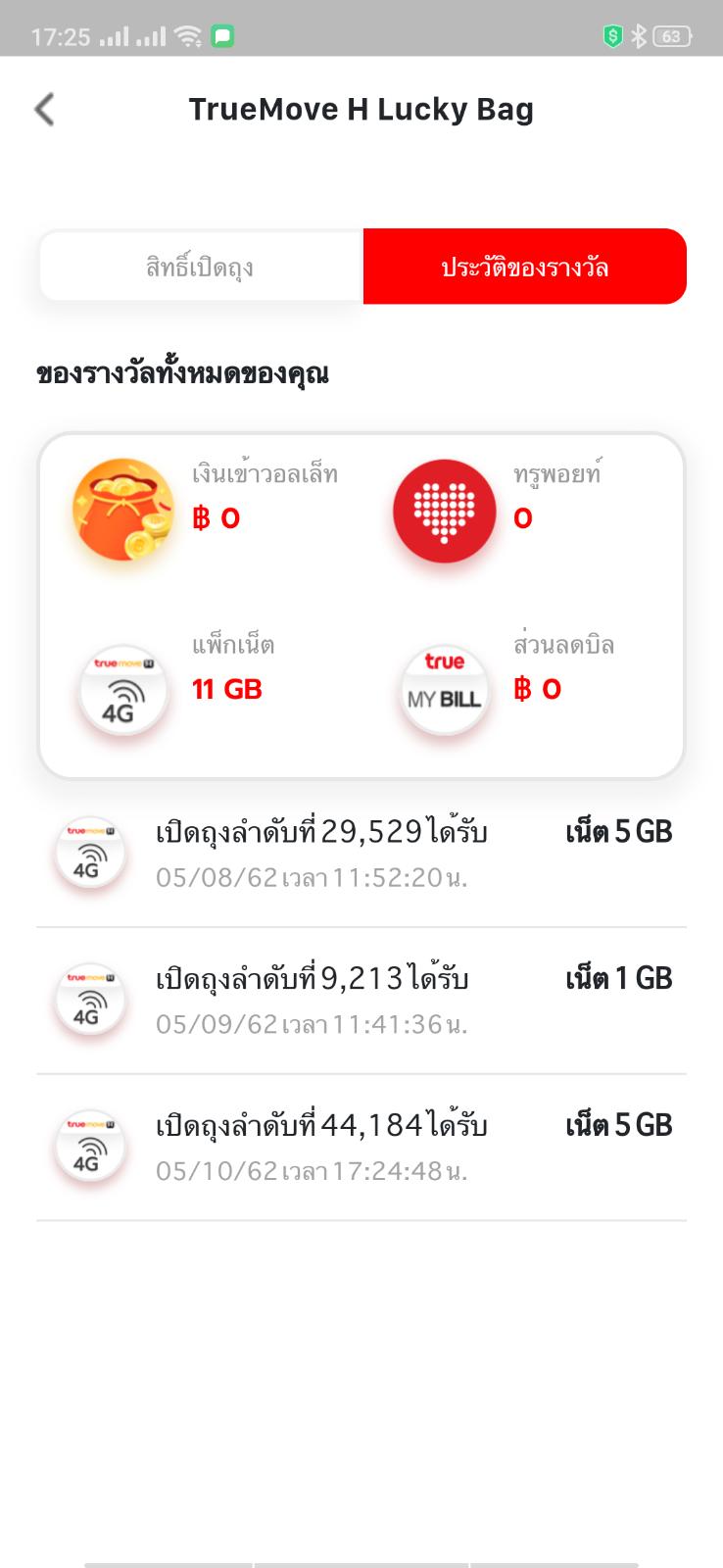Switch to the สิทธิ์เปิดถุง tab

point(200,267)
